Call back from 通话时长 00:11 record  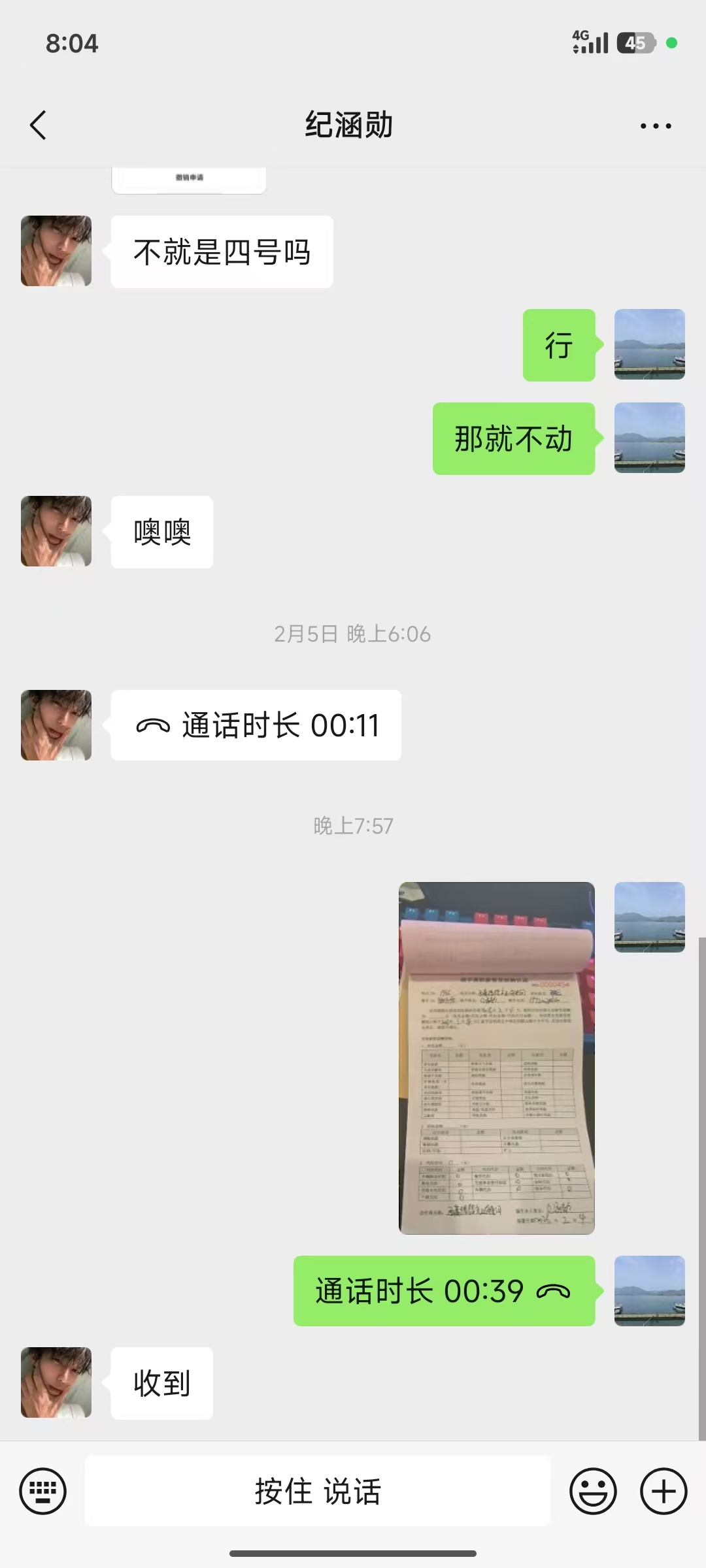point(256,725)
